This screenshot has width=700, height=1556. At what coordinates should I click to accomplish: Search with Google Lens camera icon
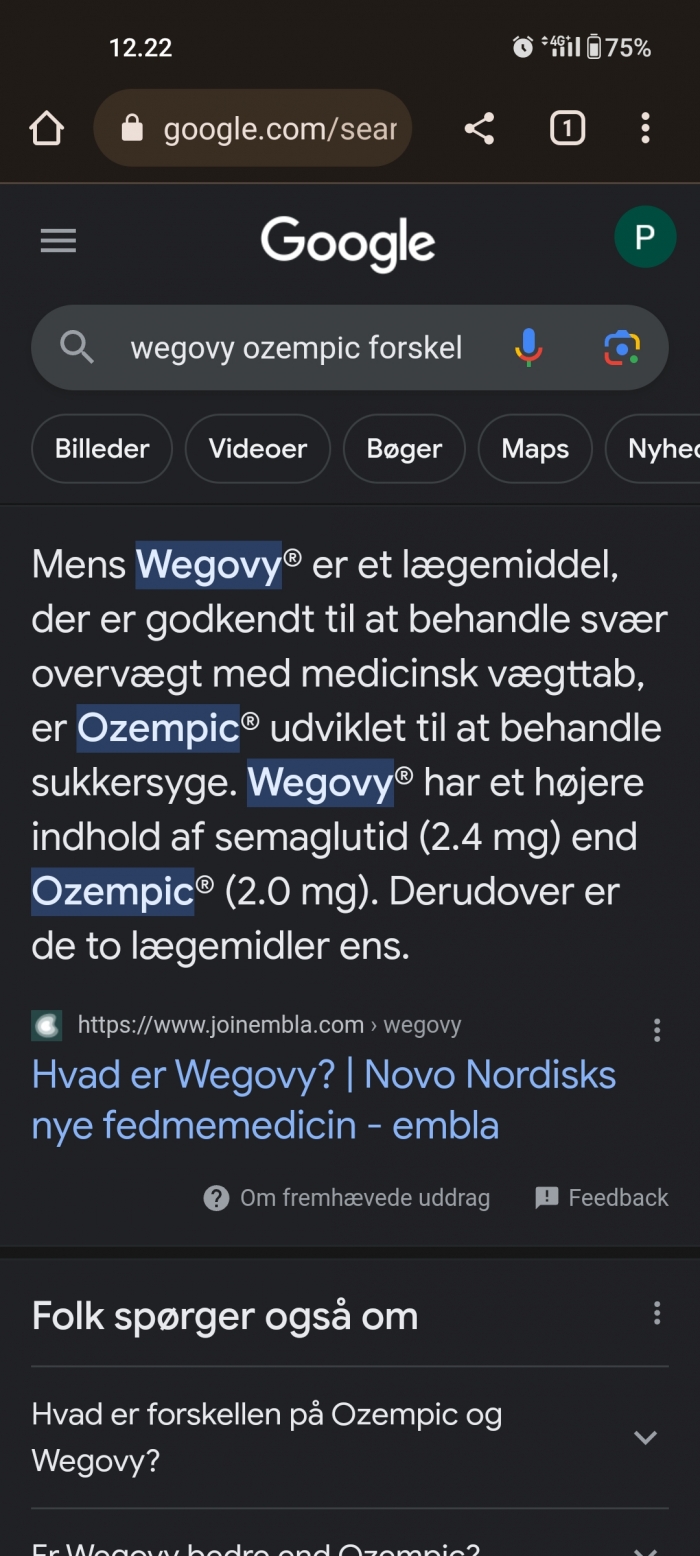pos(621,348)
